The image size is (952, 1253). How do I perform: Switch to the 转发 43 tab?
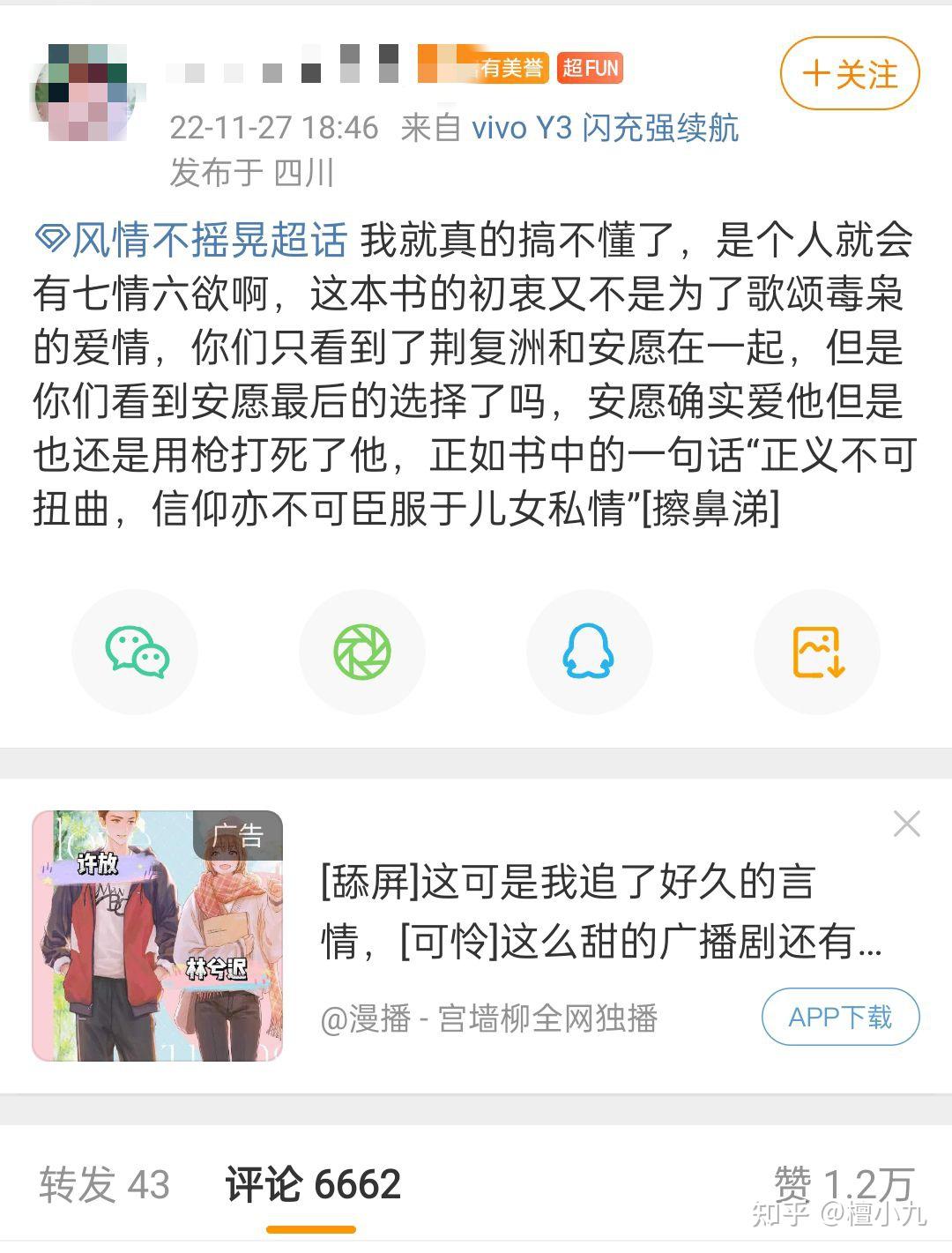point(104,1183)
